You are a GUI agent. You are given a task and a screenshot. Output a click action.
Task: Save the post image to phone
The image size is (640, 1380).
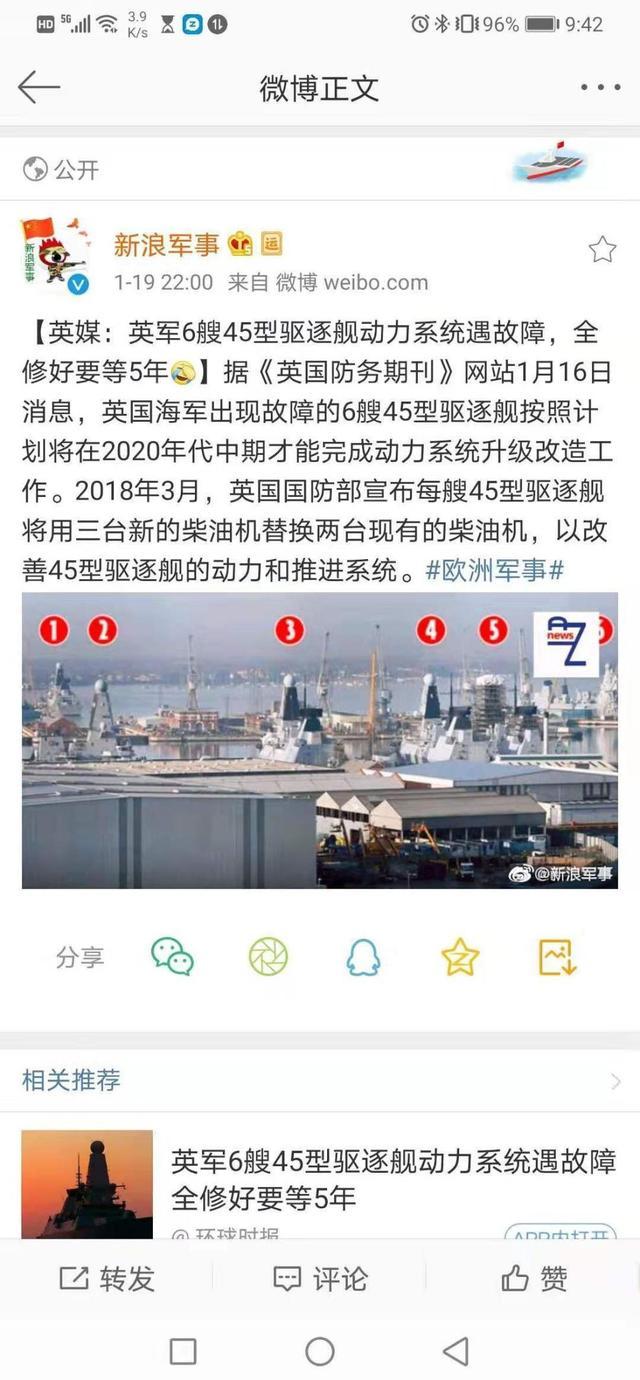point(557,957)
